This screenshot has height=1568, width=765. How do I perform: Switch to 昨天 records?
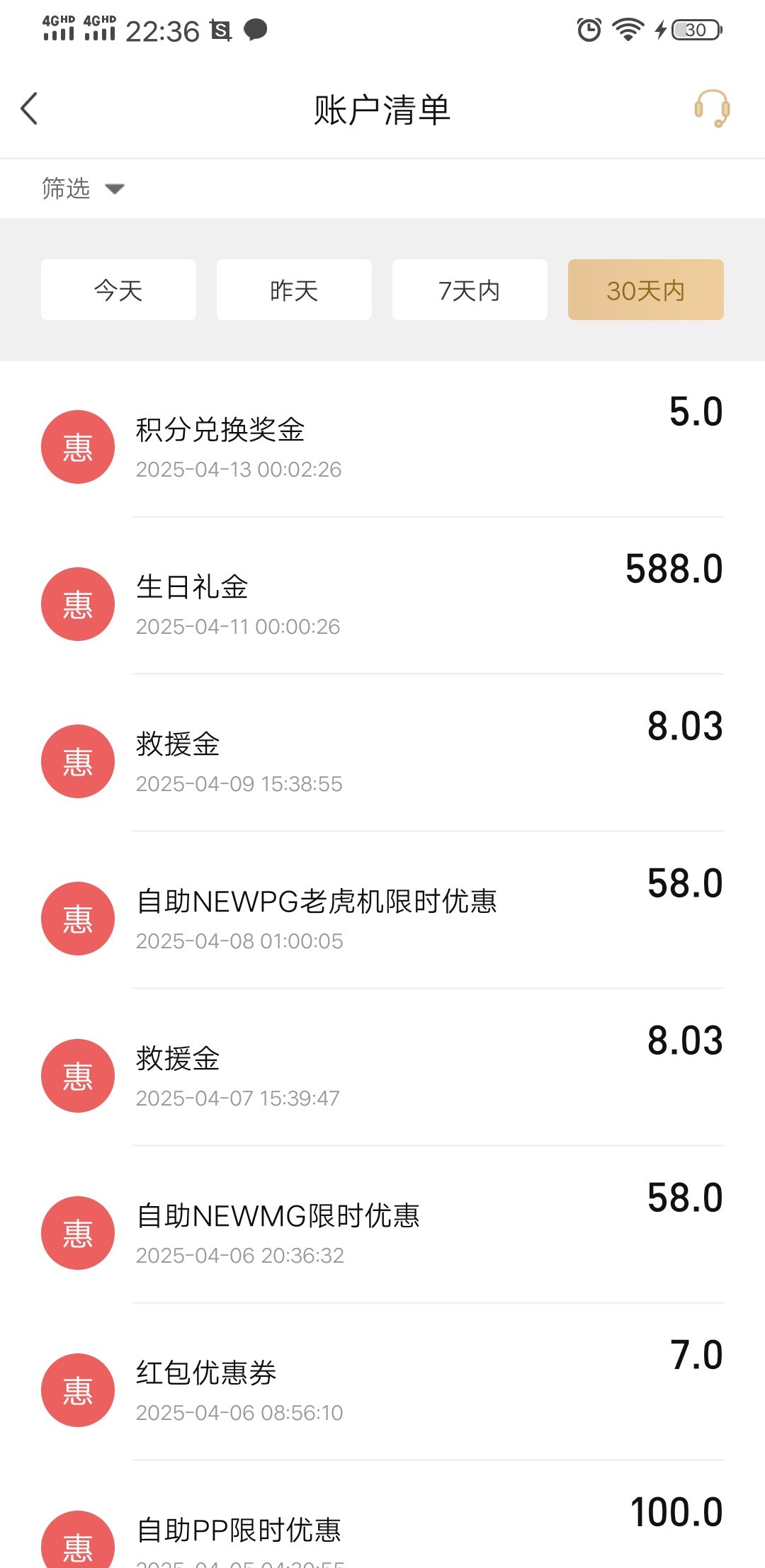tap(294, 290)
